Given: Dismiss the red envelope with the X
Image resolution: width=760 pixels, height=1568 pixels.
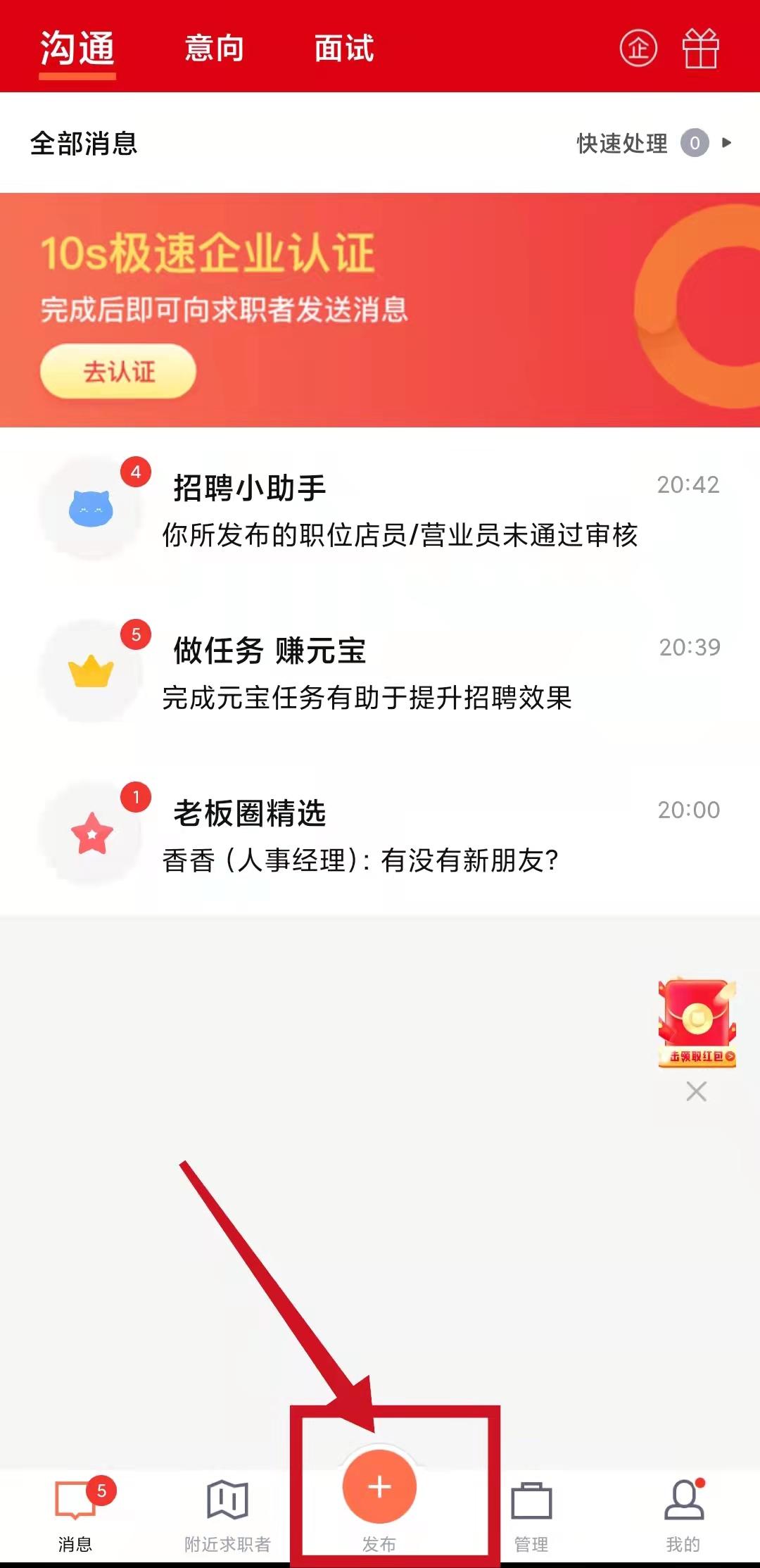Looking at the screenshot, I should point(696,1091).
